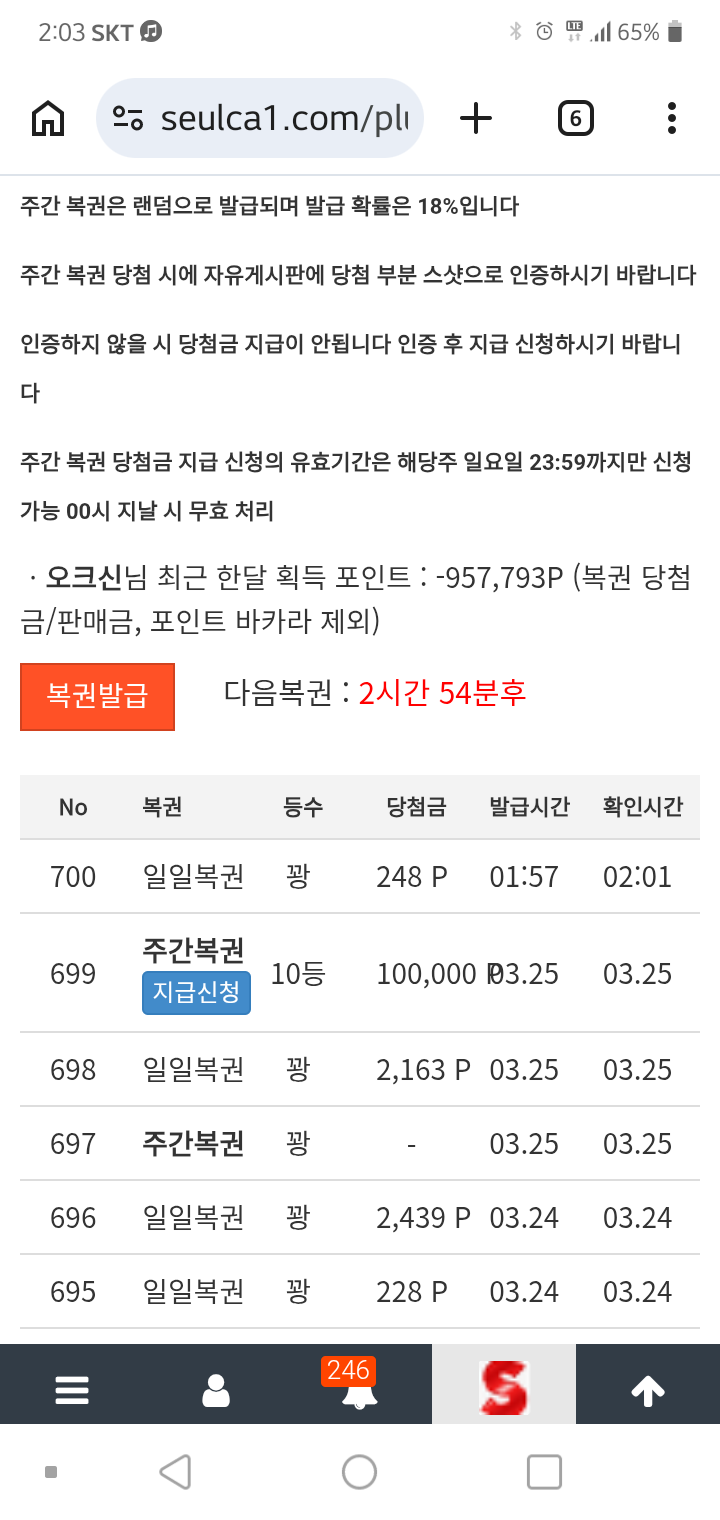Tap the seulca1.com address bar
The image size is (720, 1520).
pos(260,119)
